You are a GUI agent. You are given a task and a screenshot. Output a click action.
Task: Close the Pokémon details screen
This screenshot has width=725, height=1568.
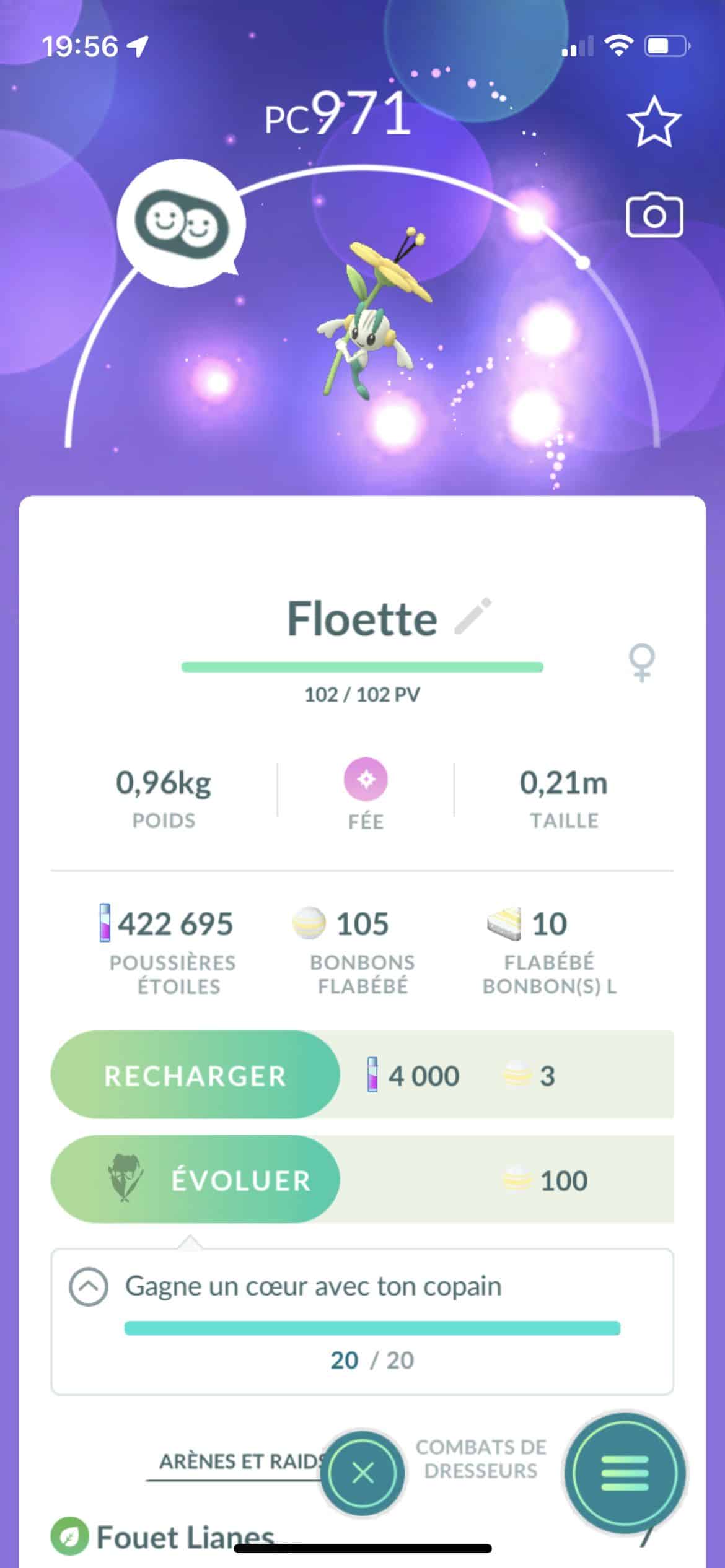click(363, 1473)
